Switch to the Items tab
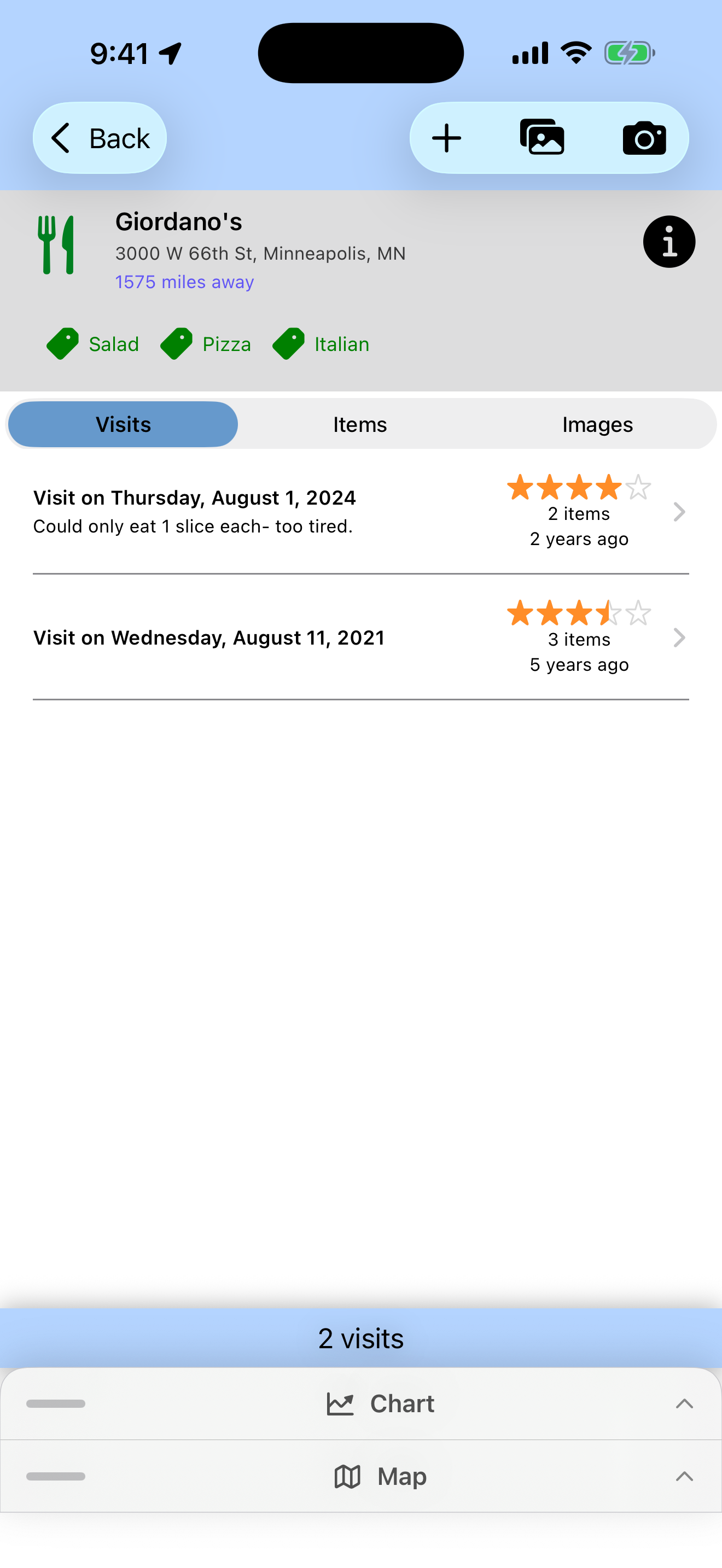The width and height of the screenshot is (722, 1568). tap(360, 424)
